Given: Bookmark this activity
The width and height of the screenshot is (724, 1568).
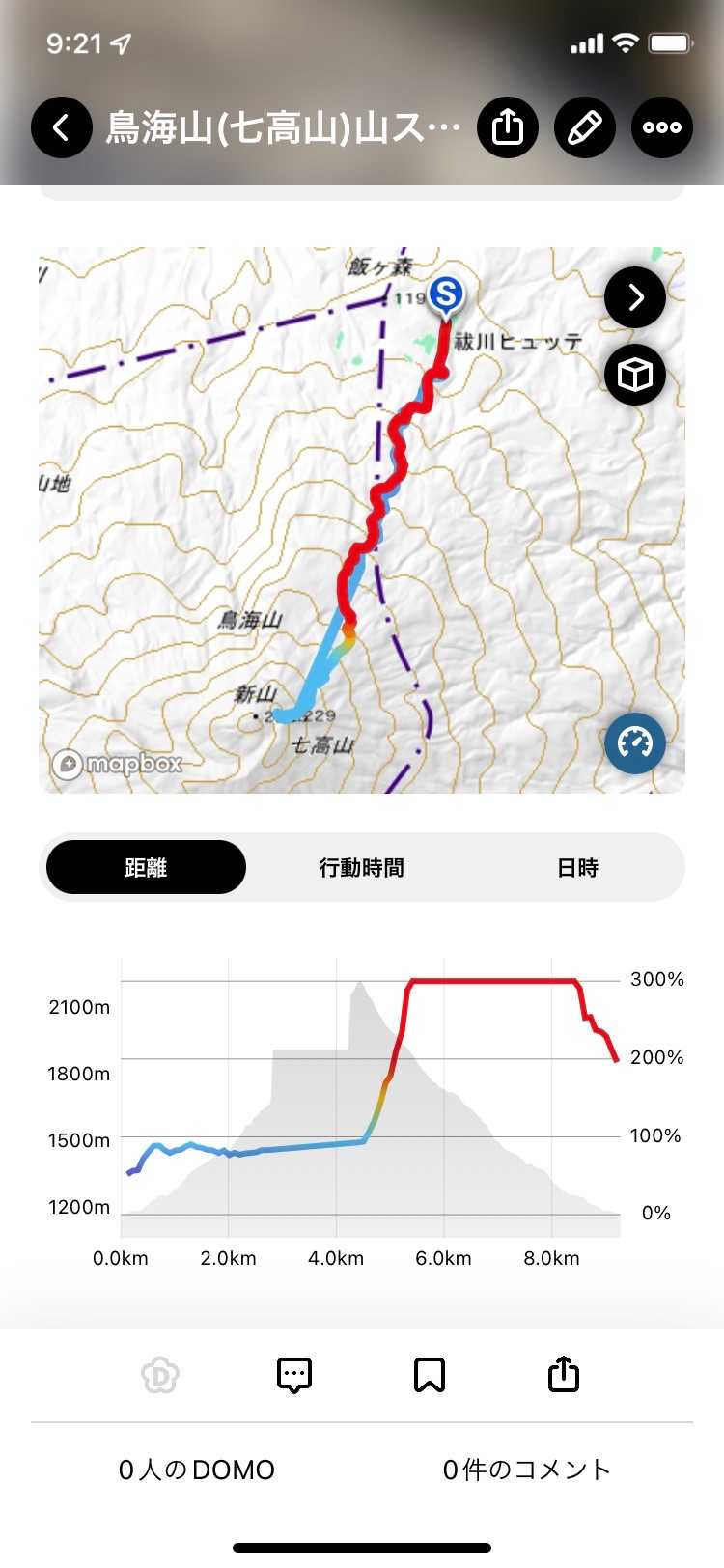Looking at the screenshot, I should [x=430, y=1375].
